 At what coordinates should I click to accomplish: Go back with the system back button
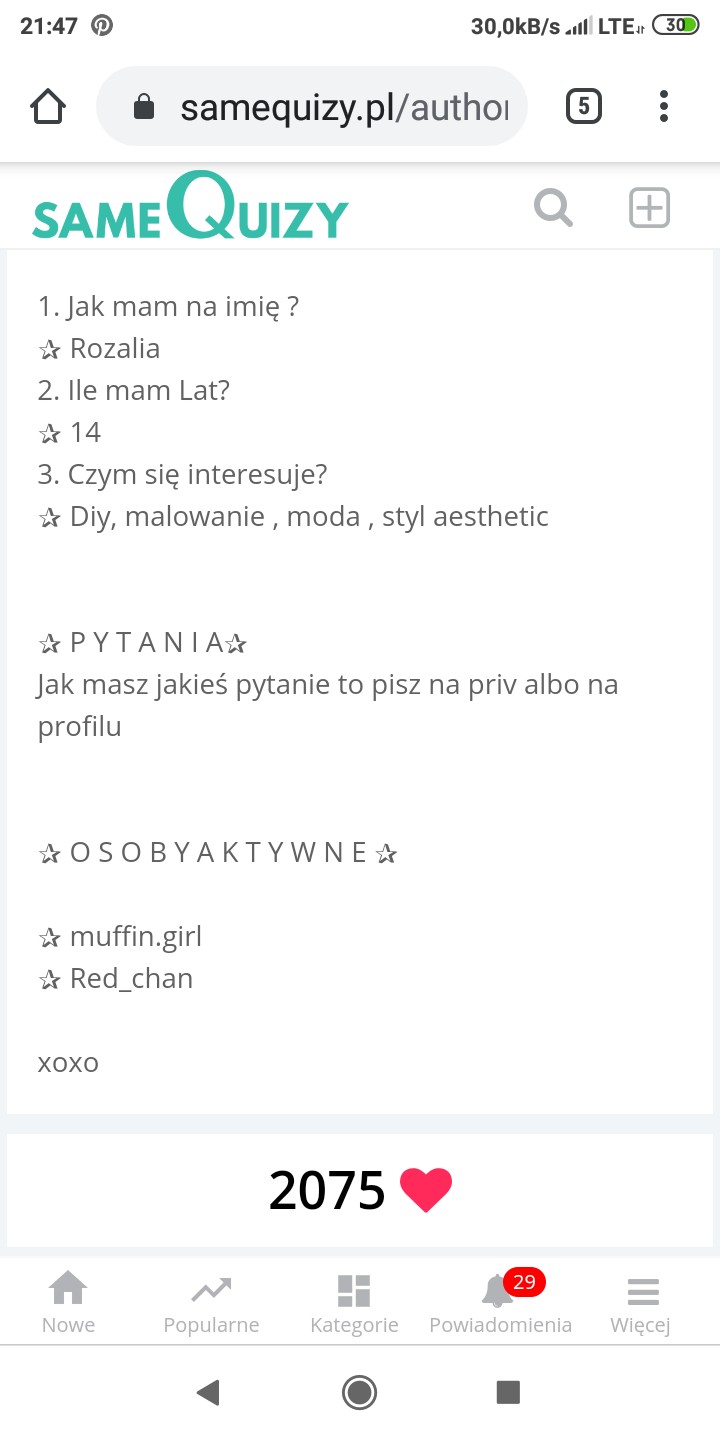208,1392
